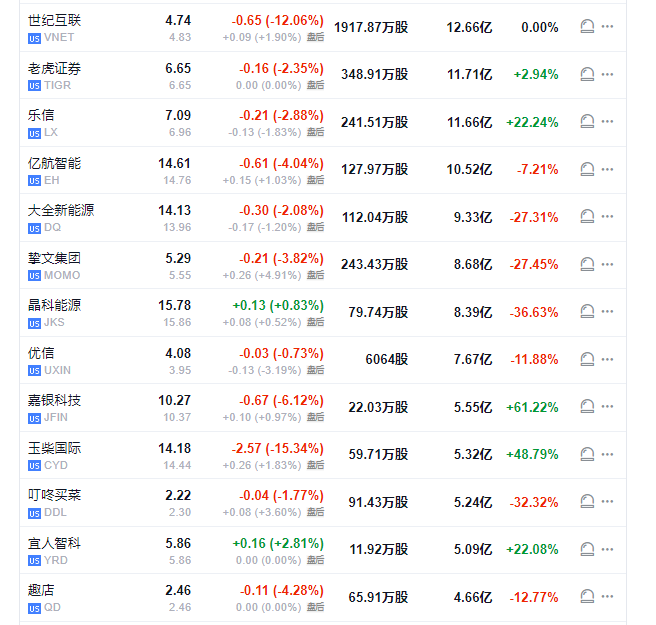Open the 大全新能源 DQ stock details
656x625 pixels.
(61, 210)
